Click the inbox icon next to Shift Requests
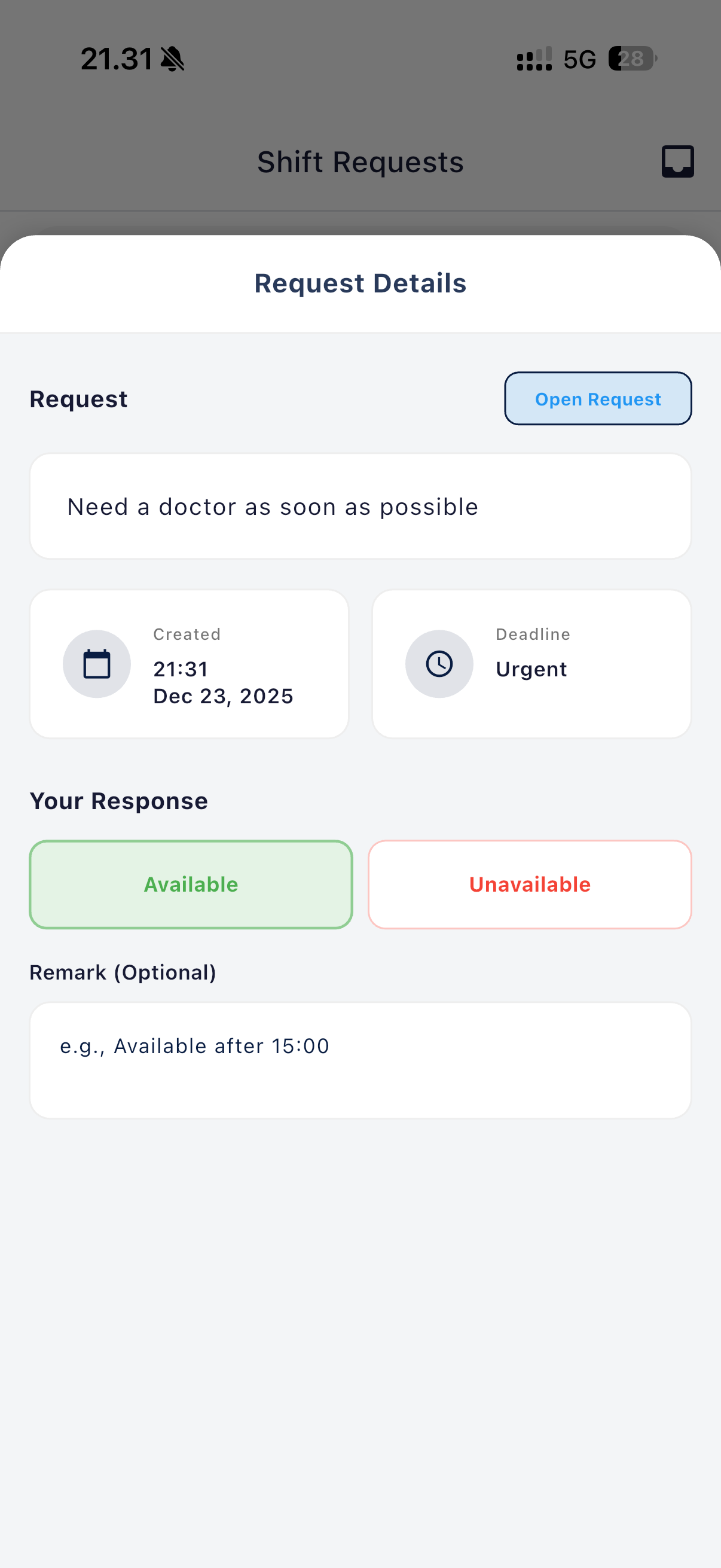This screenshot has width=721, height=1568. pyautogui.click(x=677, y=161)
